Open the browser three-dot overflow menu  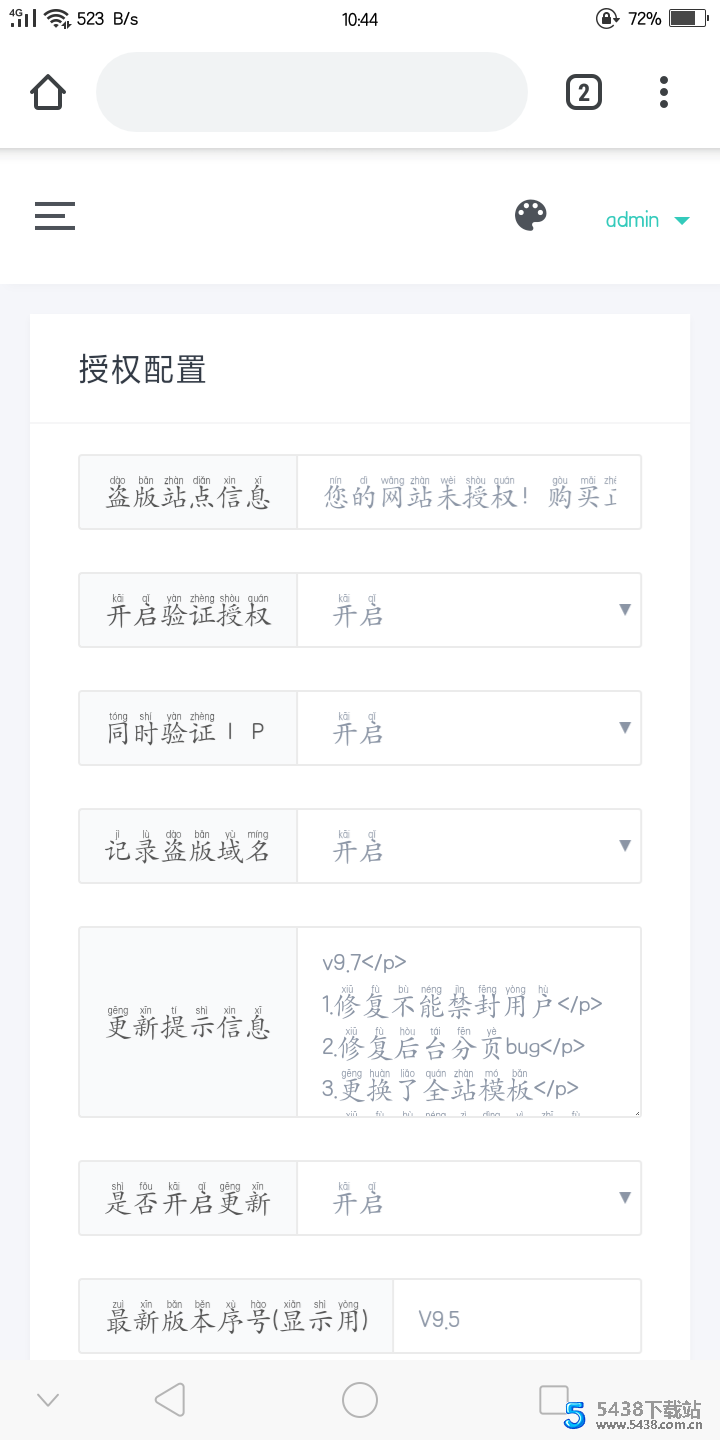(663, 91)
